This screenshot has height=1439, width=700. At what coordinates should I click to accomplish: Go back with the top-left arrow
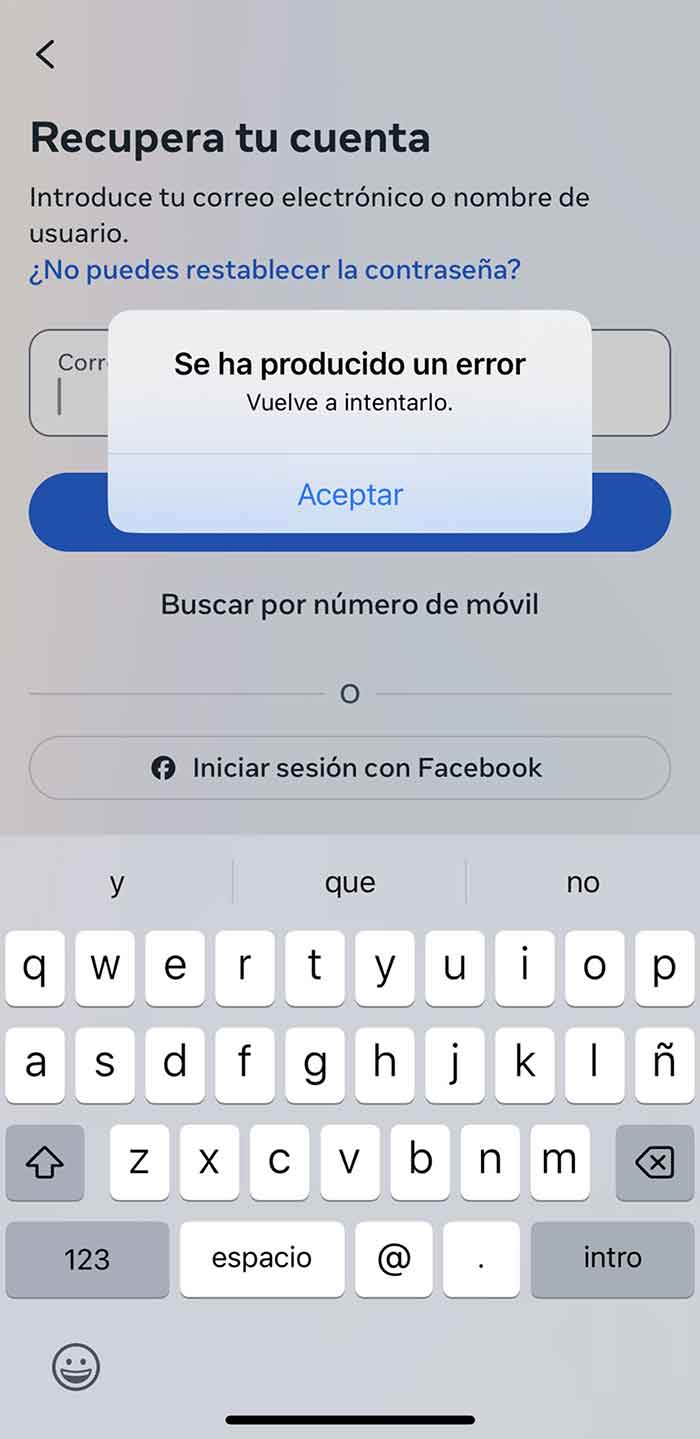(x=45, y=54)
